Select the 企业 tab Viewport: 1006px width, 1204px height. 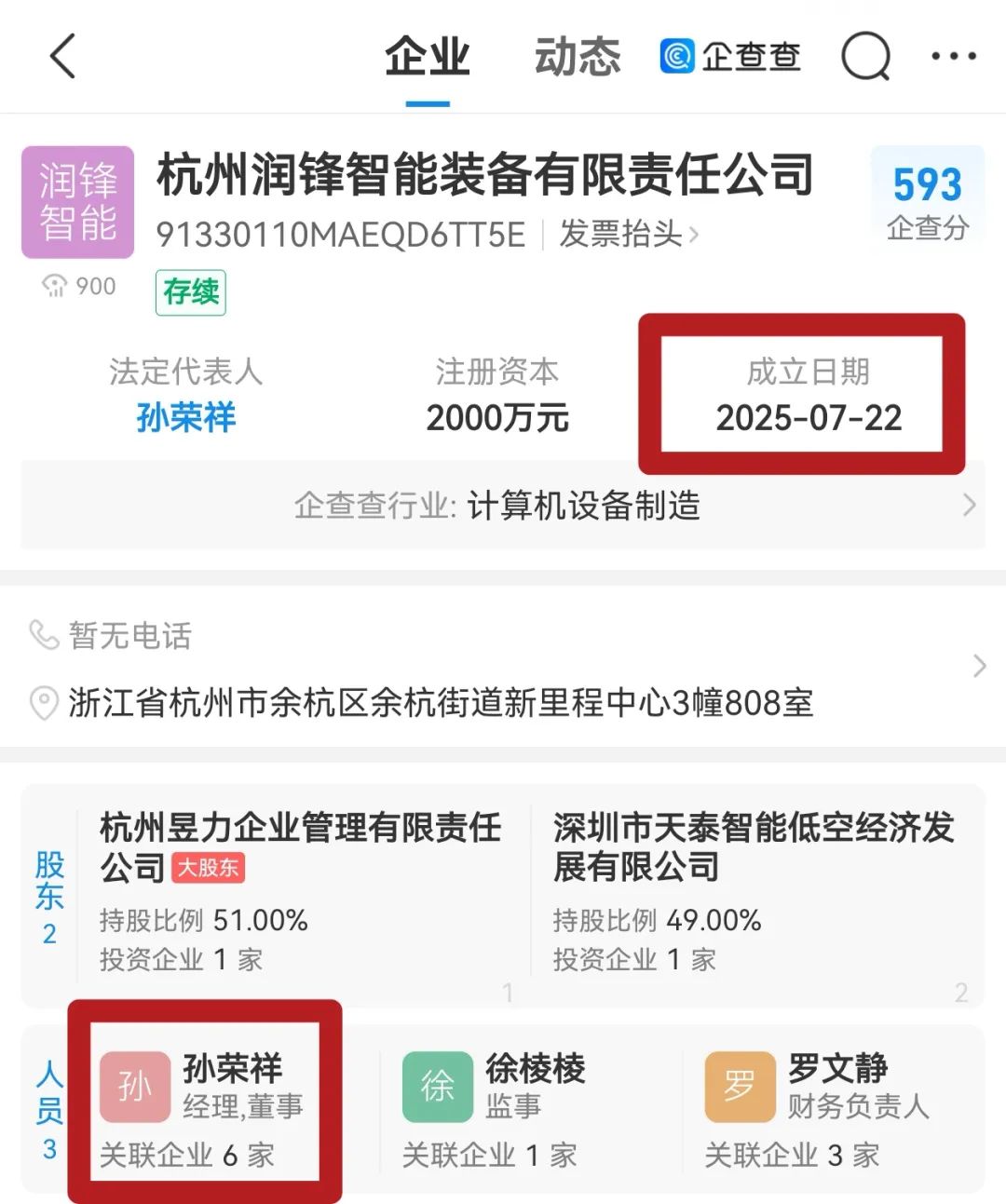tap(428, 57)
